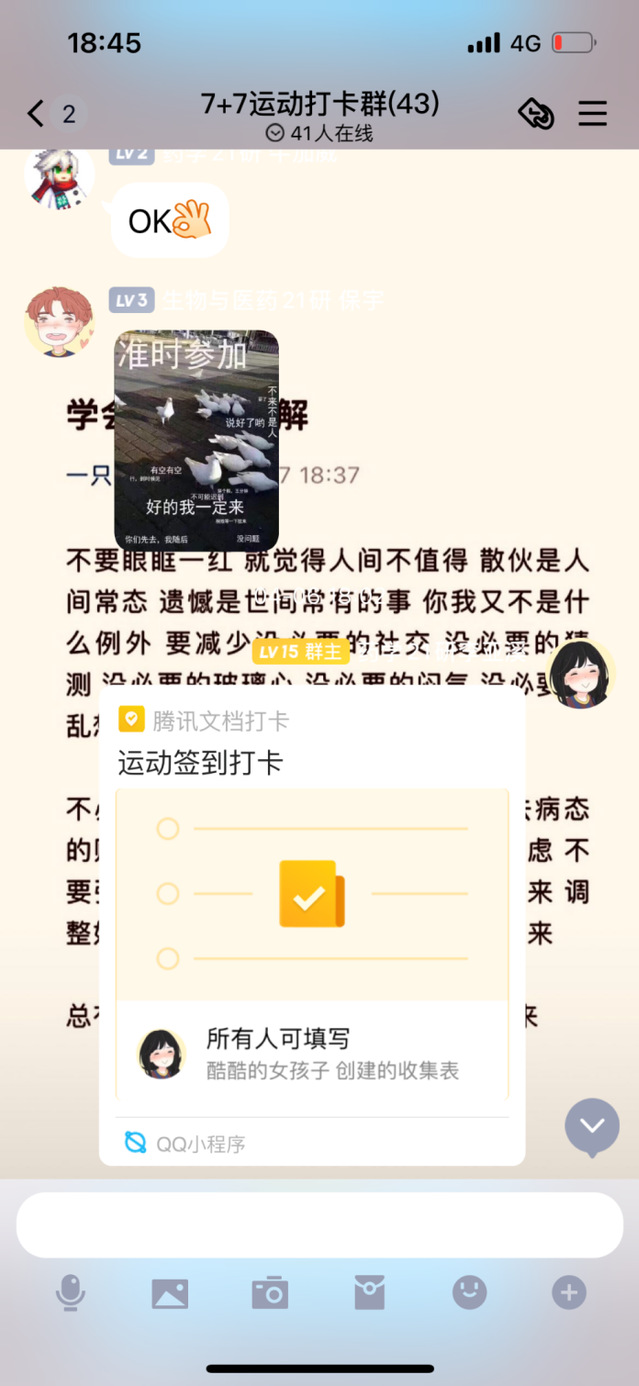The image size is (639, 1386).
Task: Open the photo gallery picker
Action: point(170,1293)
